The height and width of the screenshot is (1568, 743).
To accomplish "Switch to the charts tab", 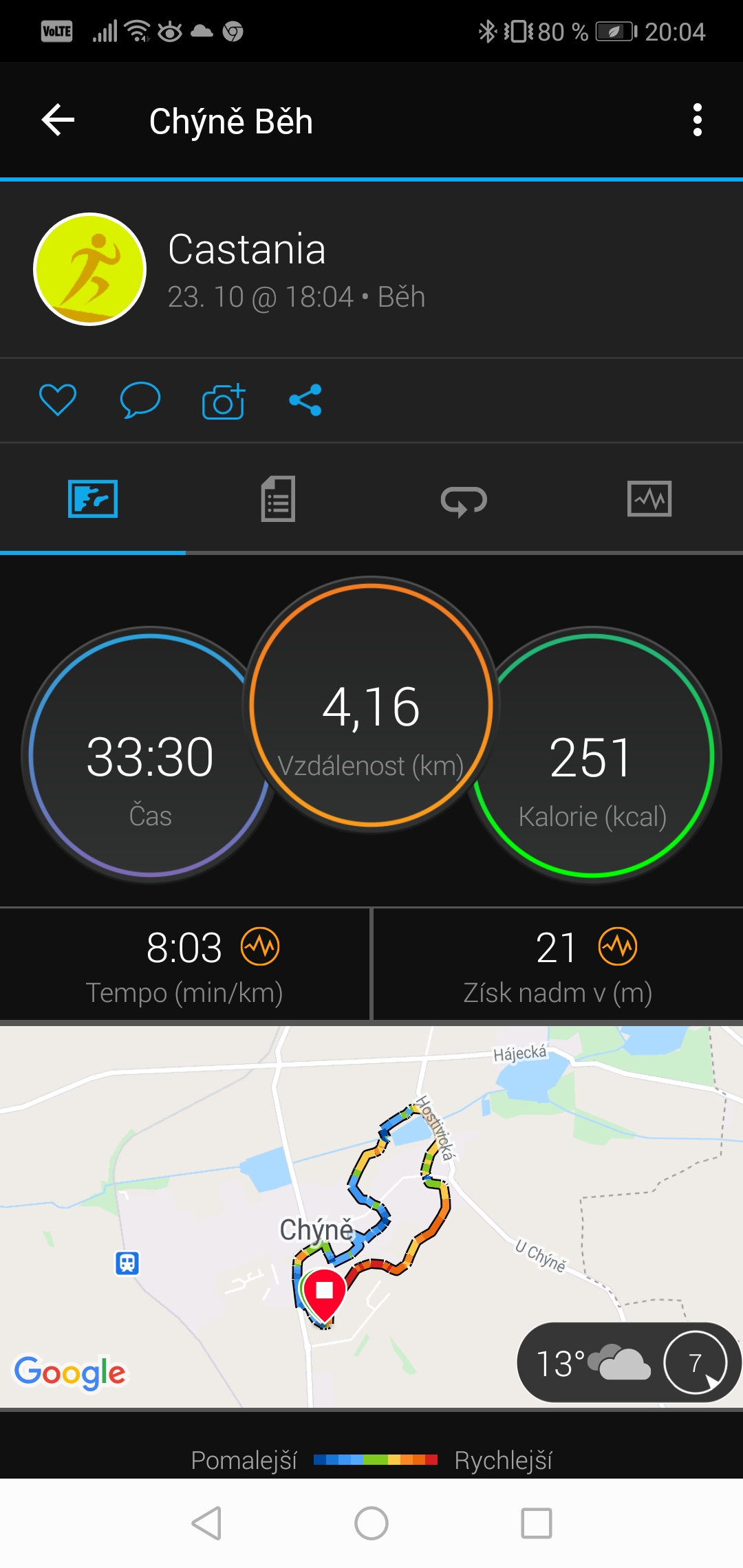I will 649,499.
